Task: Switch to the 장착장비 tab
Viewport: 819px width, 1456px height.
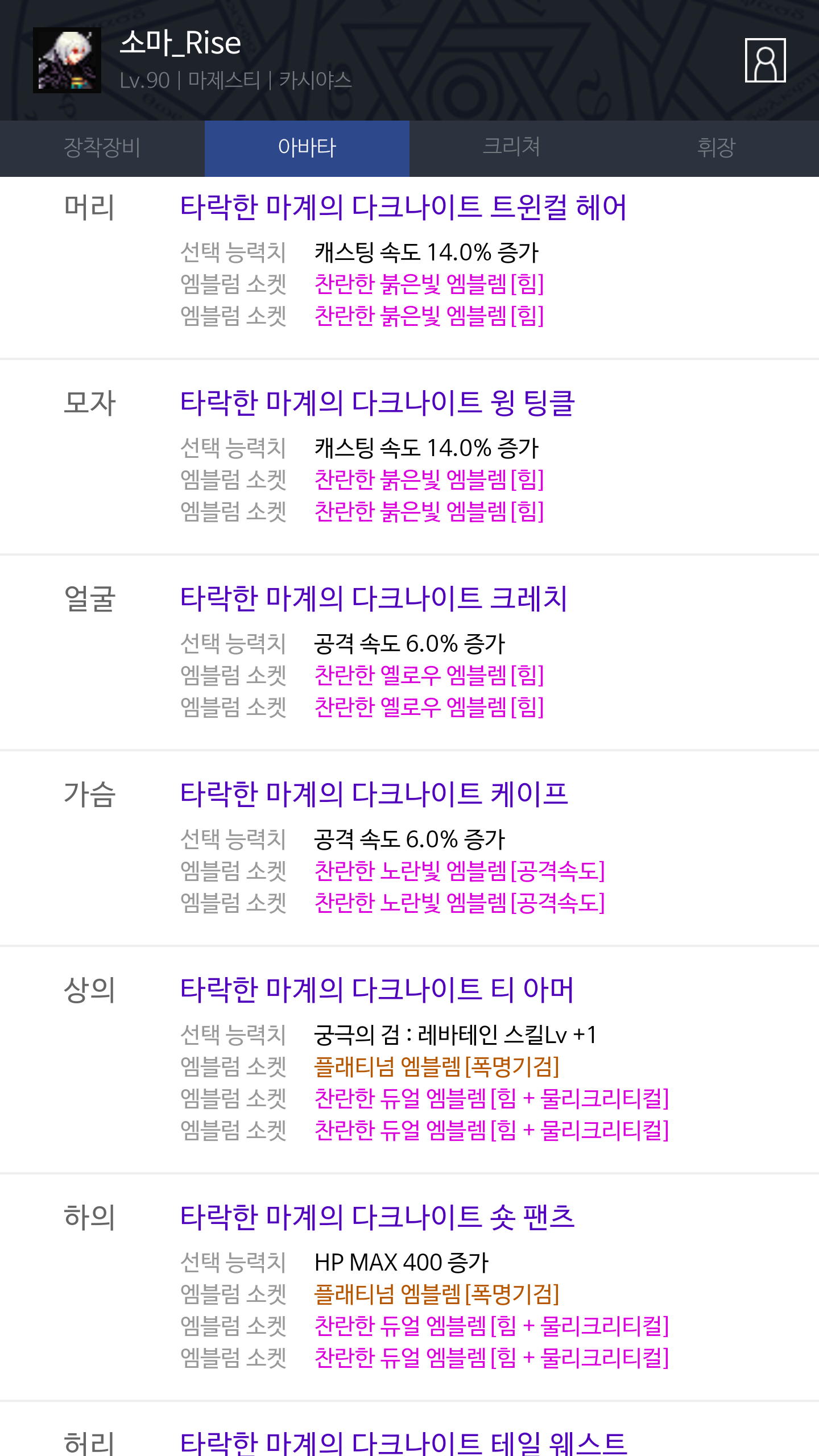Action: 102,148
